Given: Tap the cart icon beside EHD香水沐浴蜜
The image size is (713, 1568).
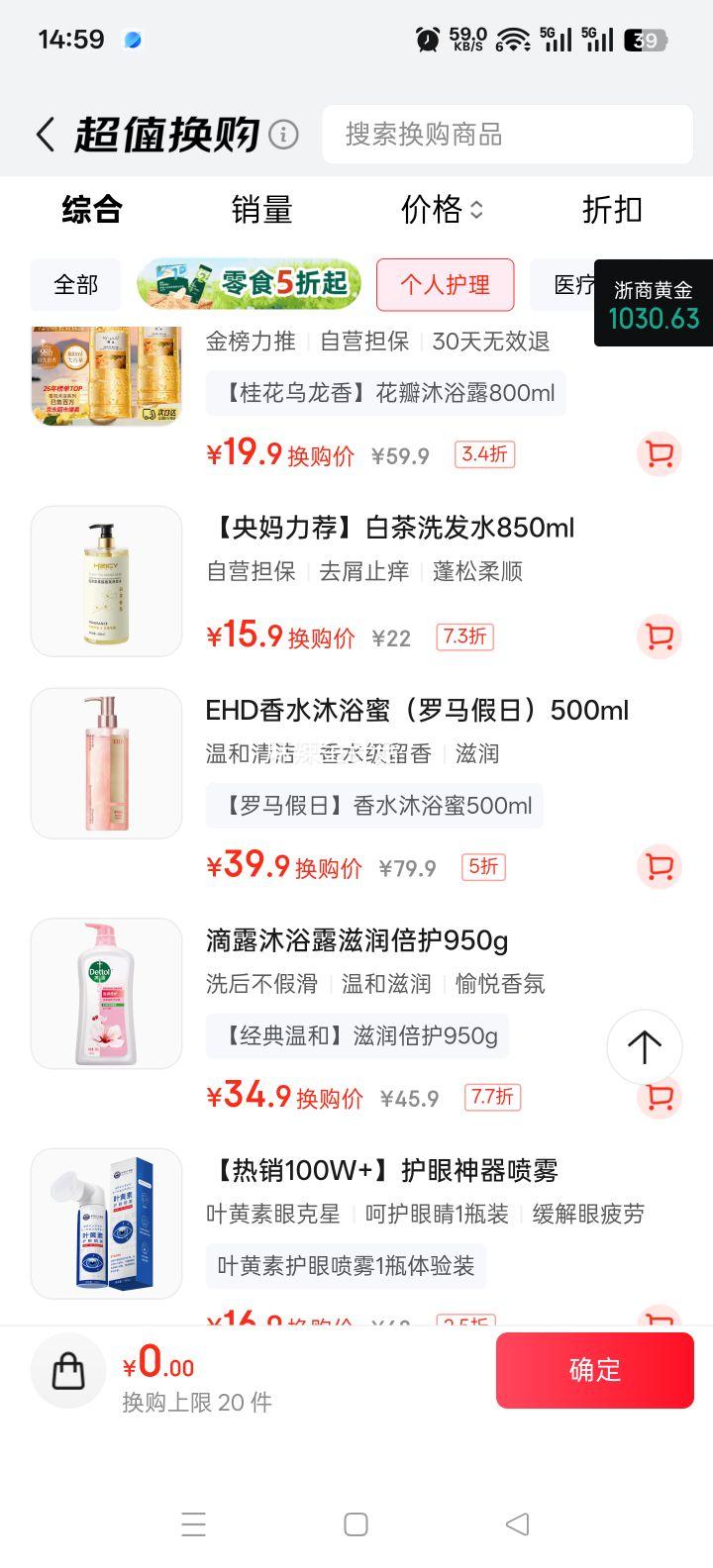Looking at the screenshot, I should 660,866.
